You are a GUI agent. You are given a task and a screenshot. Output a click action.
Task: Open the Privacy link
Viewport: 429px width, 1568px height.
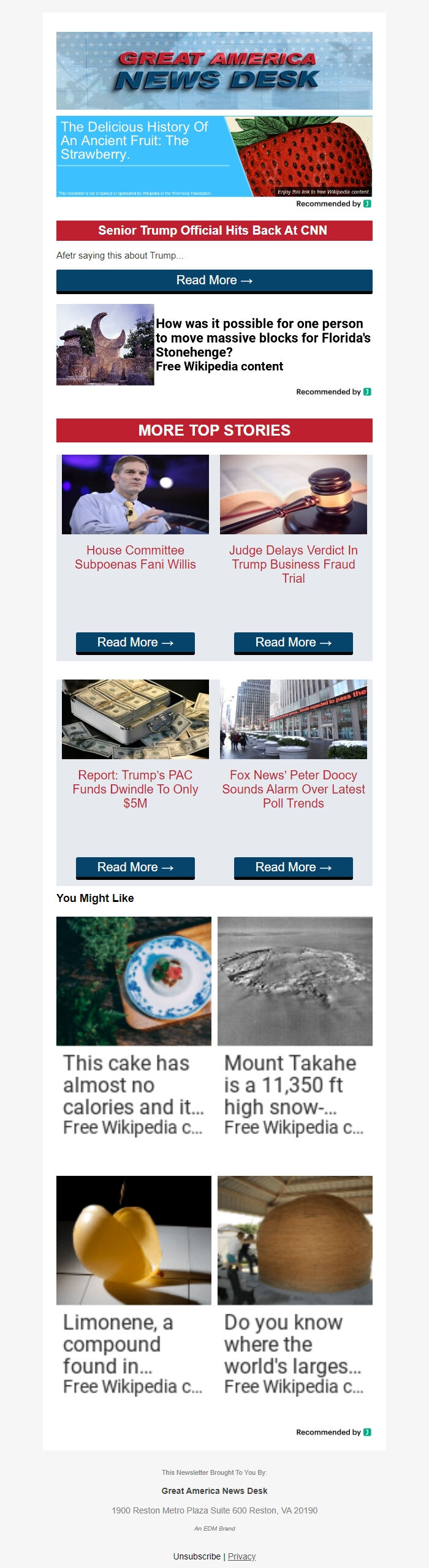pos(241,1556)
